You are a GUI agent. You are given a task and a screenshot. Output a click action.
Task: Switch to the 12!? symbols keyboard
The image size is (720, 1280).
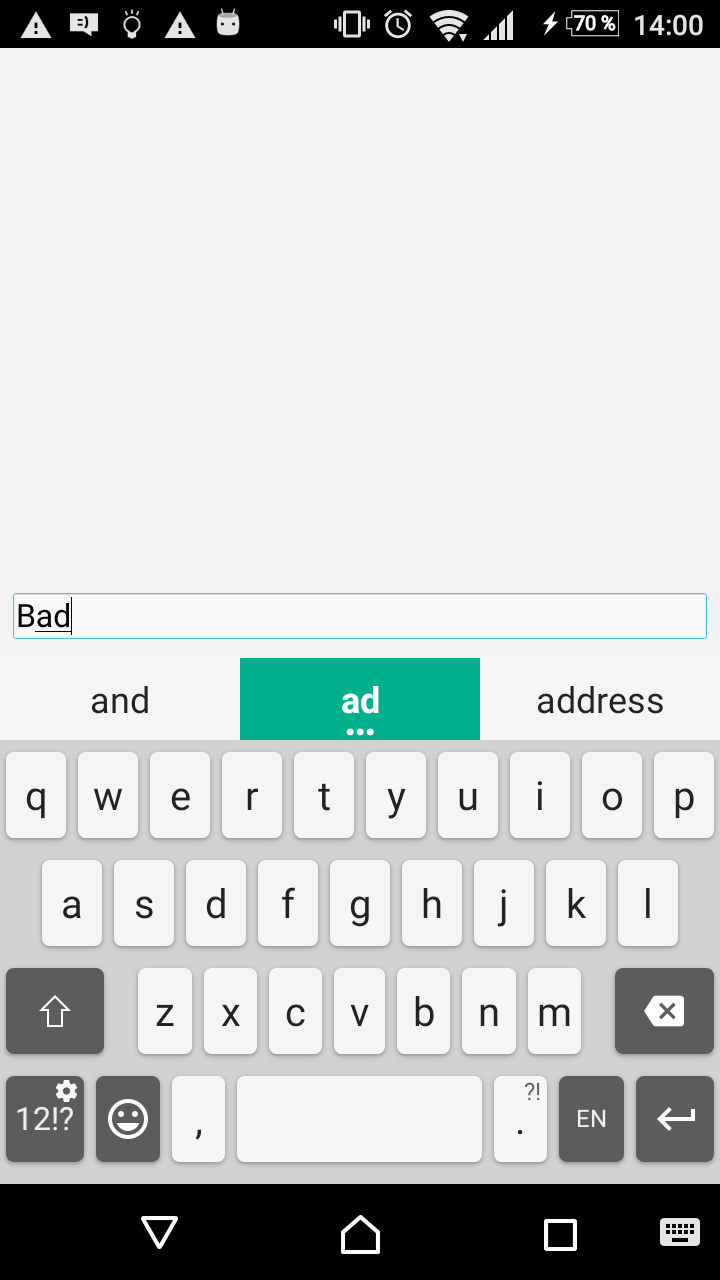click(x=45, y=1118)
